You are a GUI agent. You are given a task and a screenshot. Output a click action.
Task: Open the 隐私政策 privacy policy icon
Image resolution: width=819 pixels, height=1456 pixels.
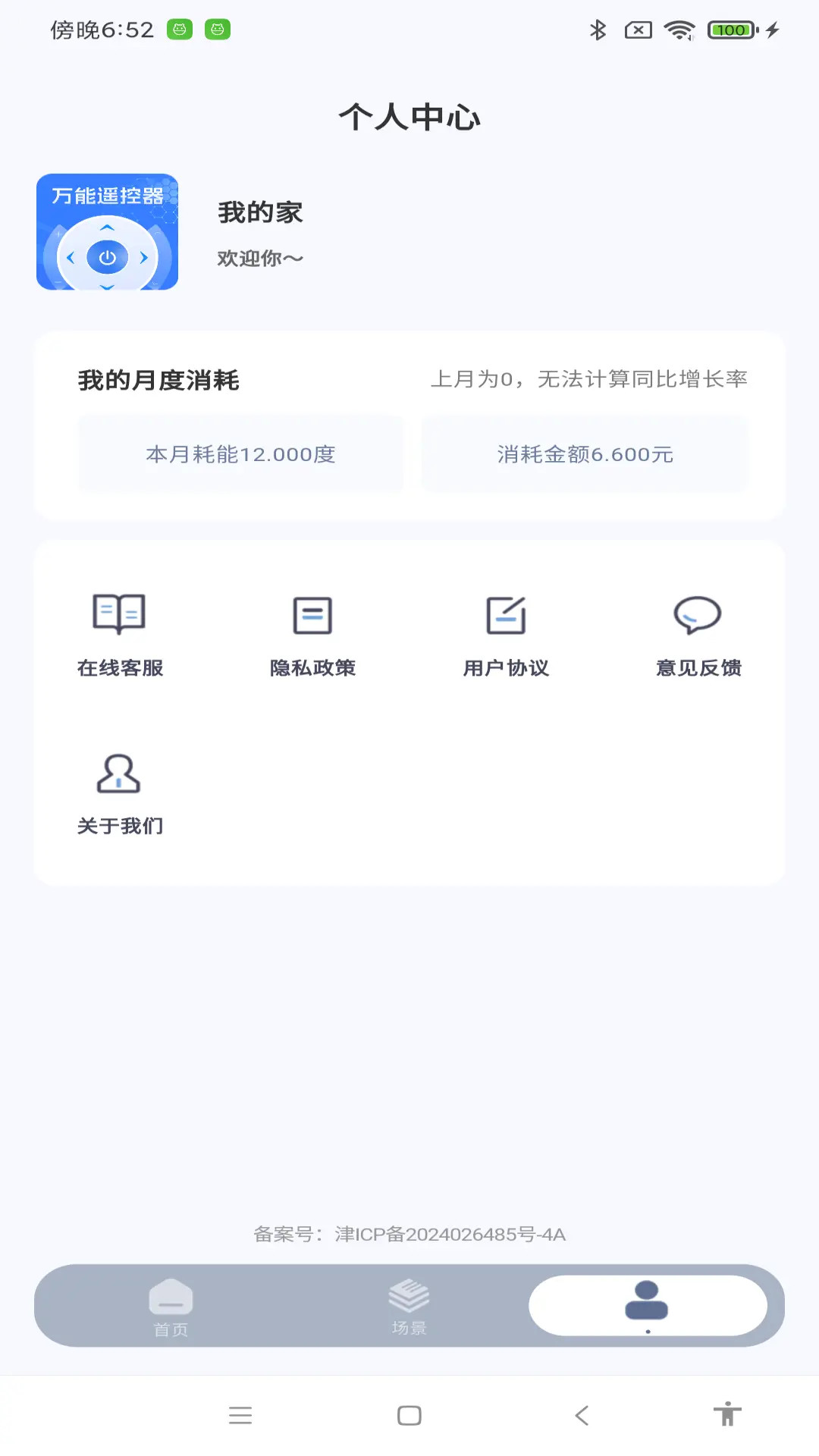coord(312,616)
